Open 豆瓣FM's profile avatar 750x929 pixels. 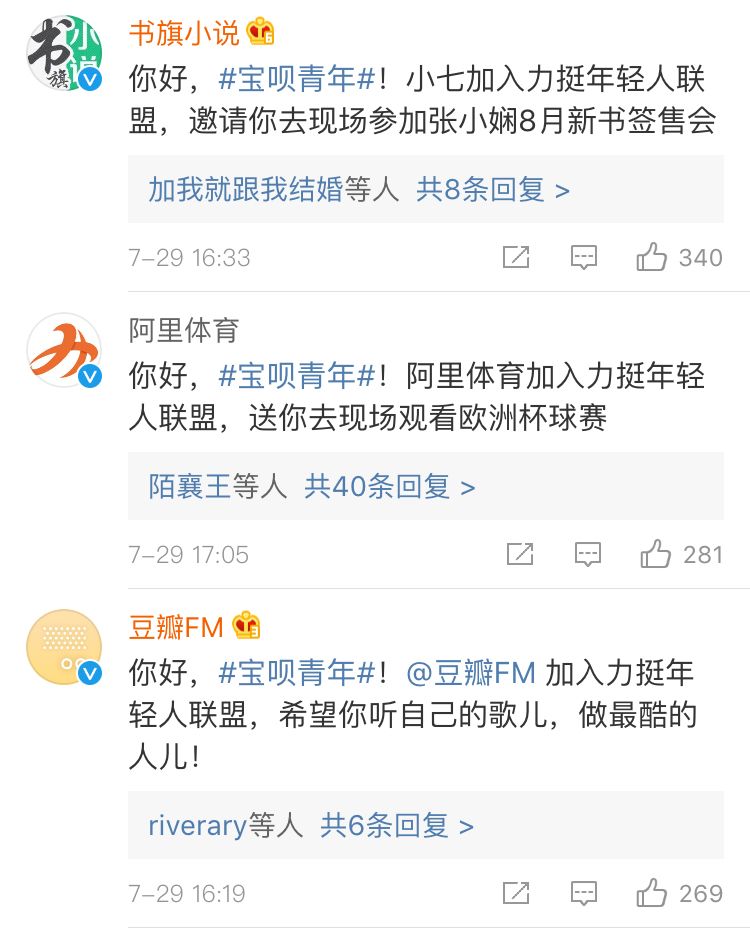point(63,647)
